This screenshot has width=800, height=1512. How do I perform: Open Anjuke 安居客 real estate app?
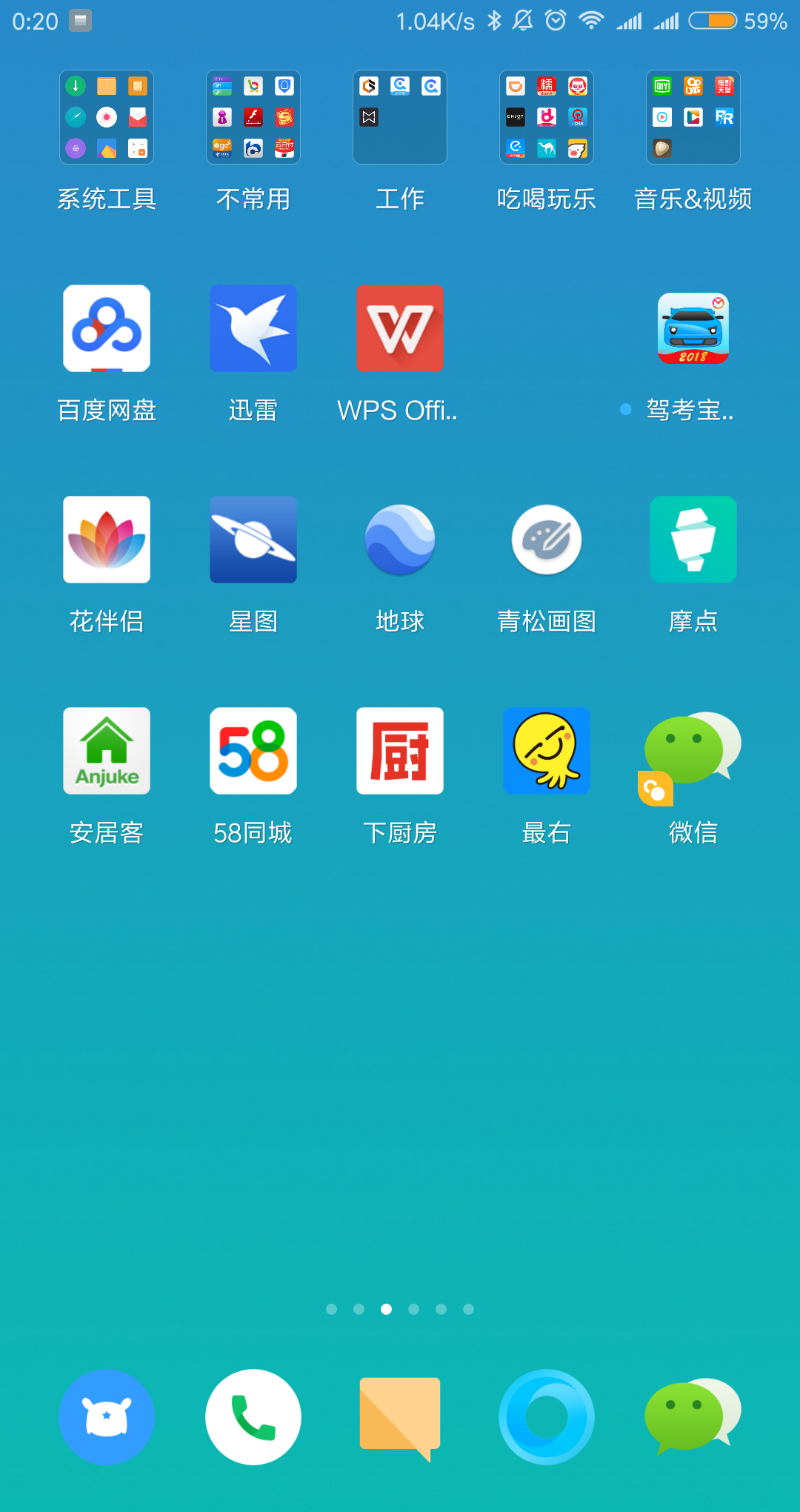106,751
